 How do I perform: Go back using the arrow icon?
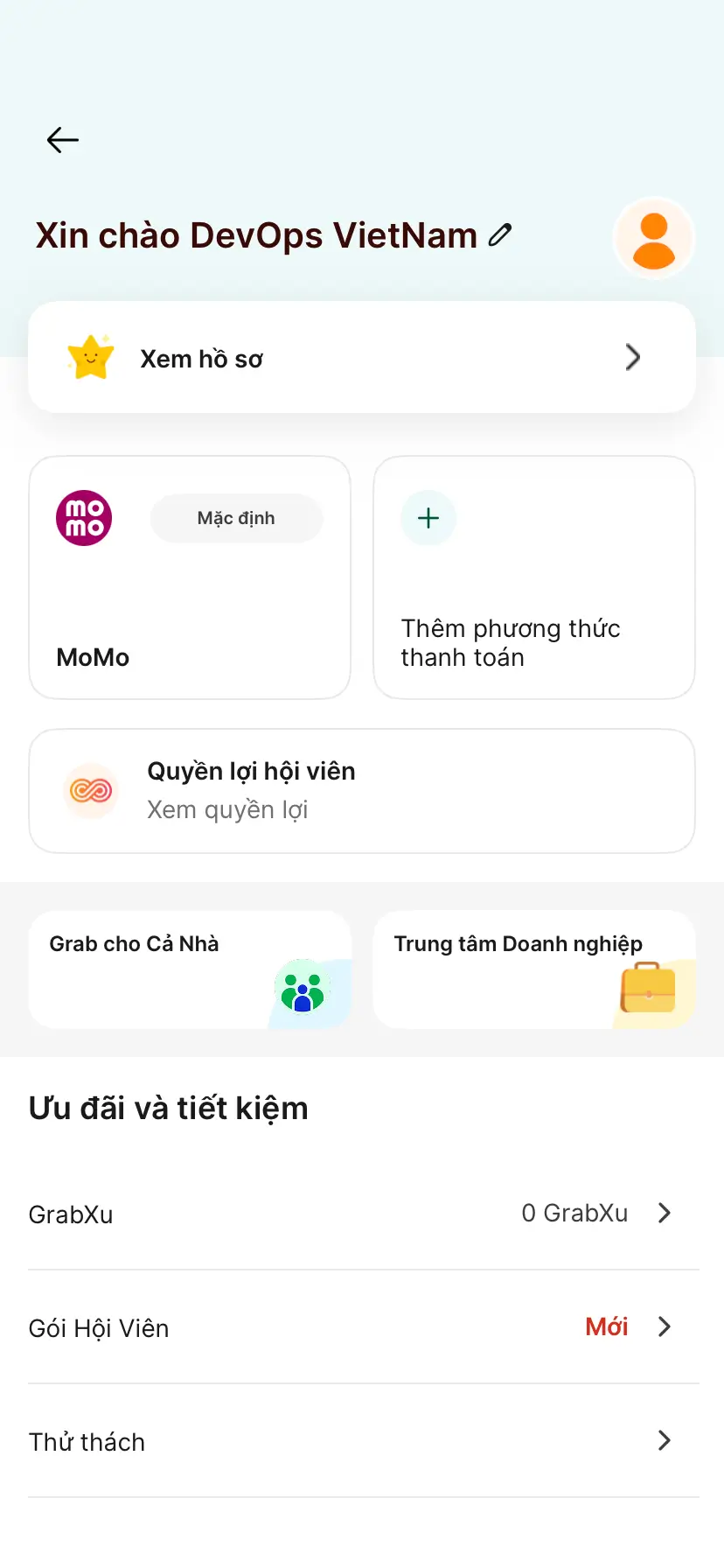[x=63, y=140]
